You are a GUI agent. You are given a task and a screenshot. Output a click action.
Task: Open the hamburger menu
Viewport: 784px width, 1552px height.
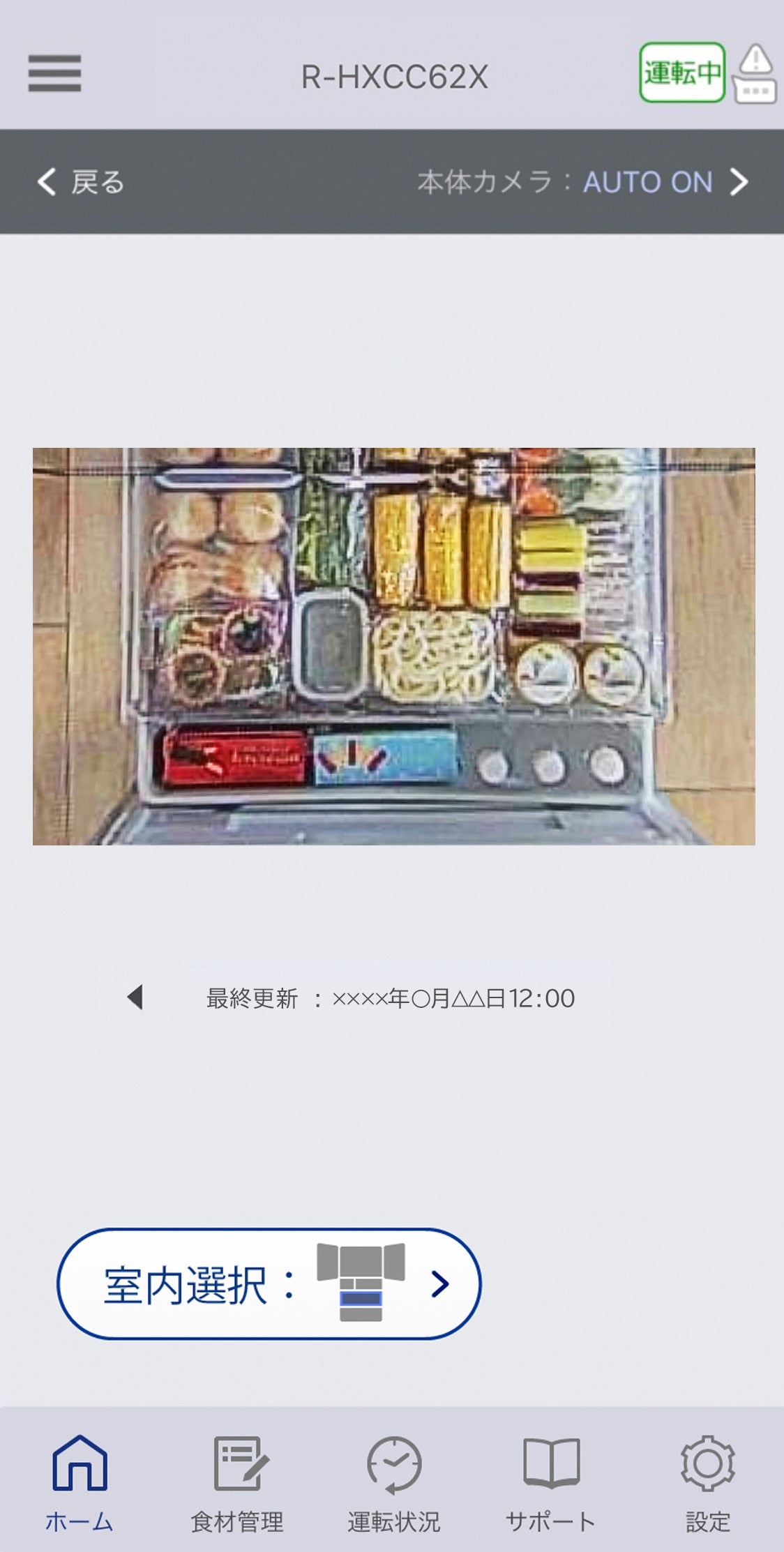(54, 74)
